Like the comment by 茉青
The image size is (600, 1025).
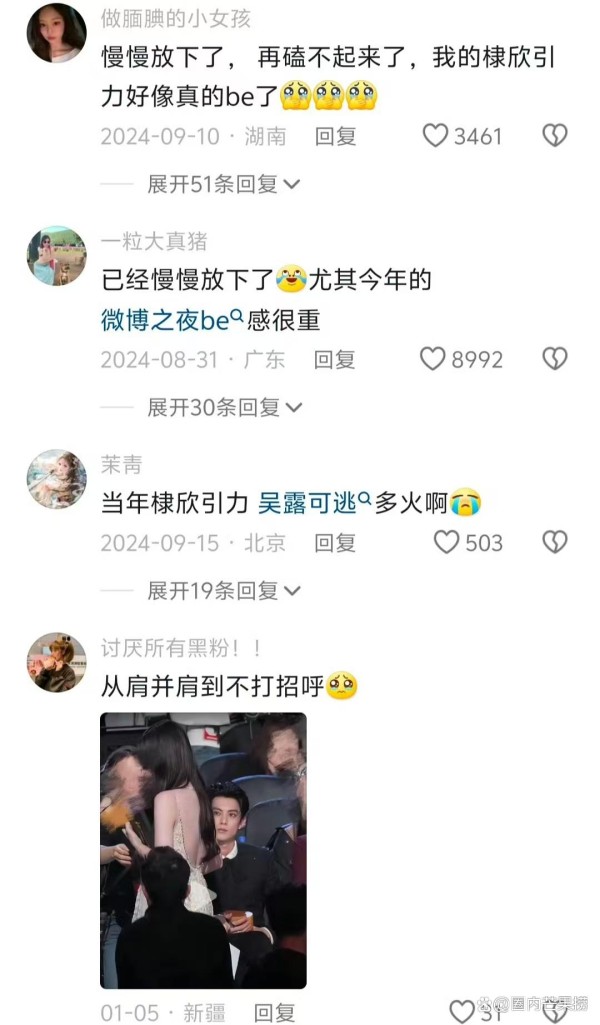(469, 543)
